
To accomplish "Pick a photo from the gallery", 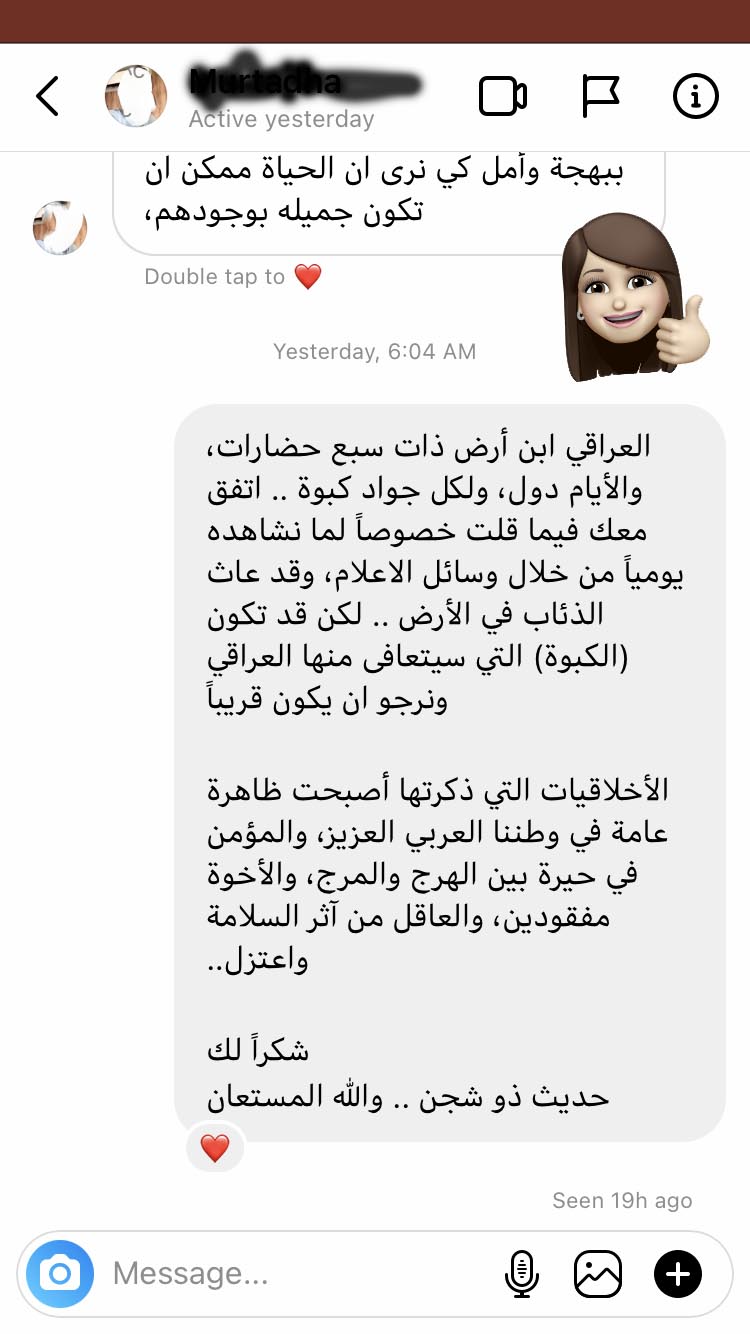I will [598, 1274].
